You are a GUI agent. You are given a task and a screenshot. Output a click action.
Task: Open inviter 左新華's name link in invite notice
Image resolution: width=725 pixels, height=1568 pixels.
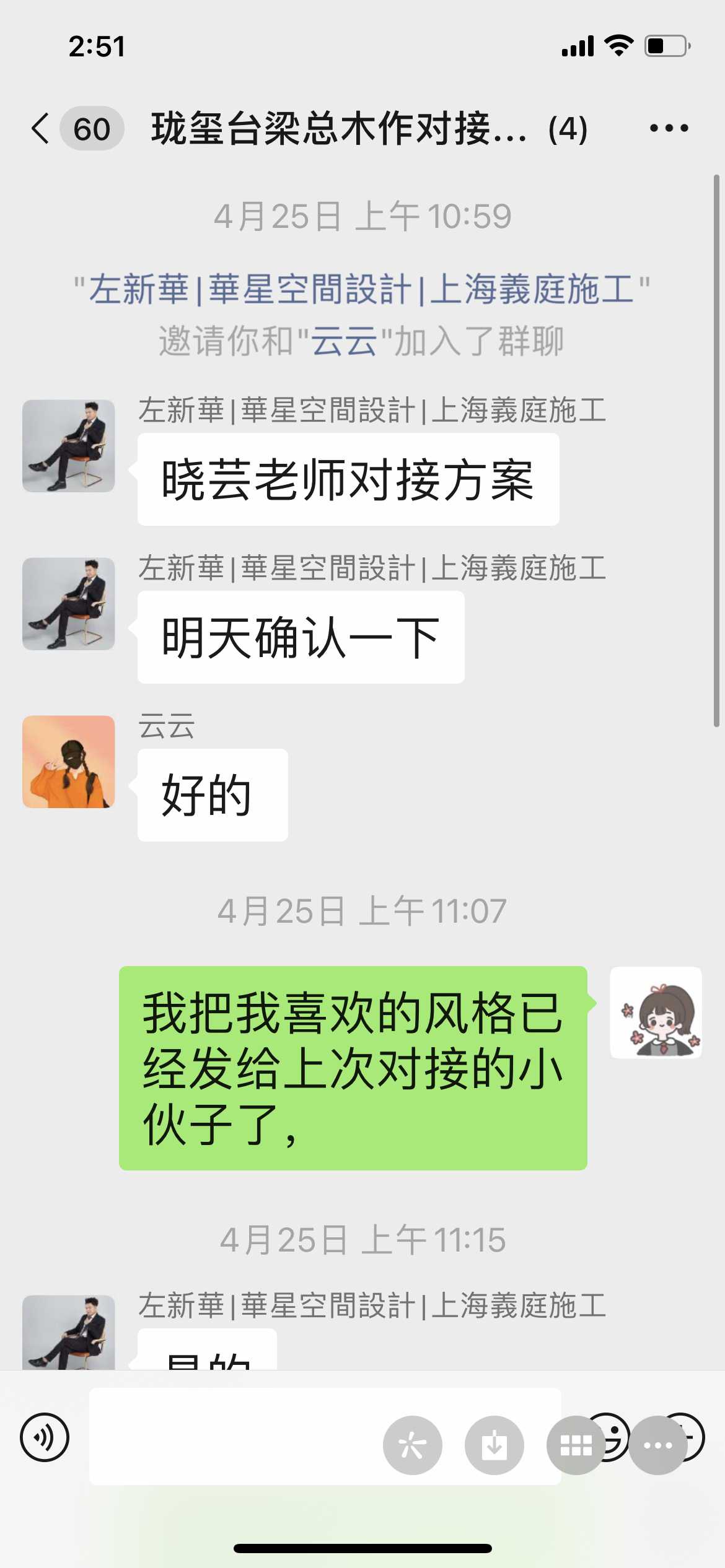coord(361,289)
